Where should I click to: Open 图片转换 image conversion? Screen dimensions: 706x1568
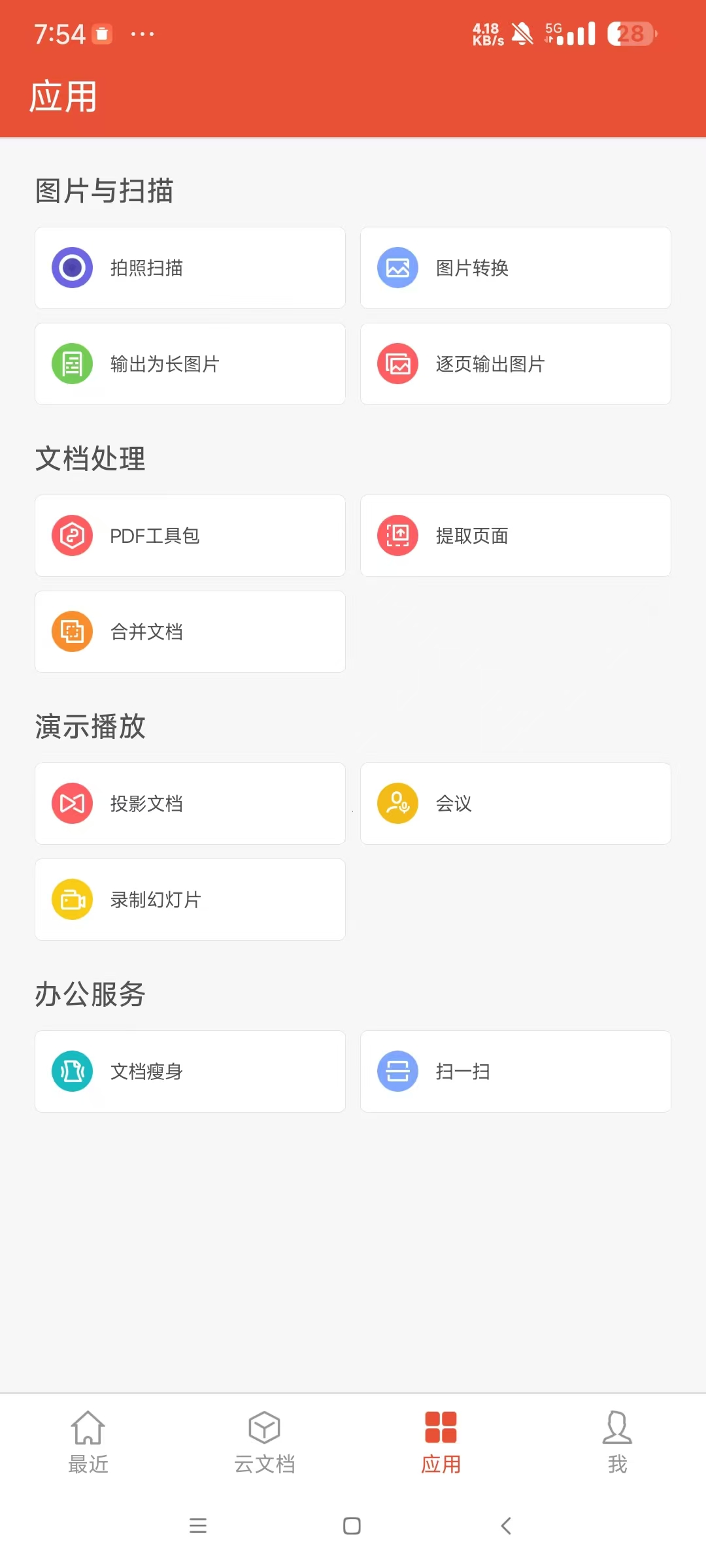pyautogui.click(x=515, y=268)
